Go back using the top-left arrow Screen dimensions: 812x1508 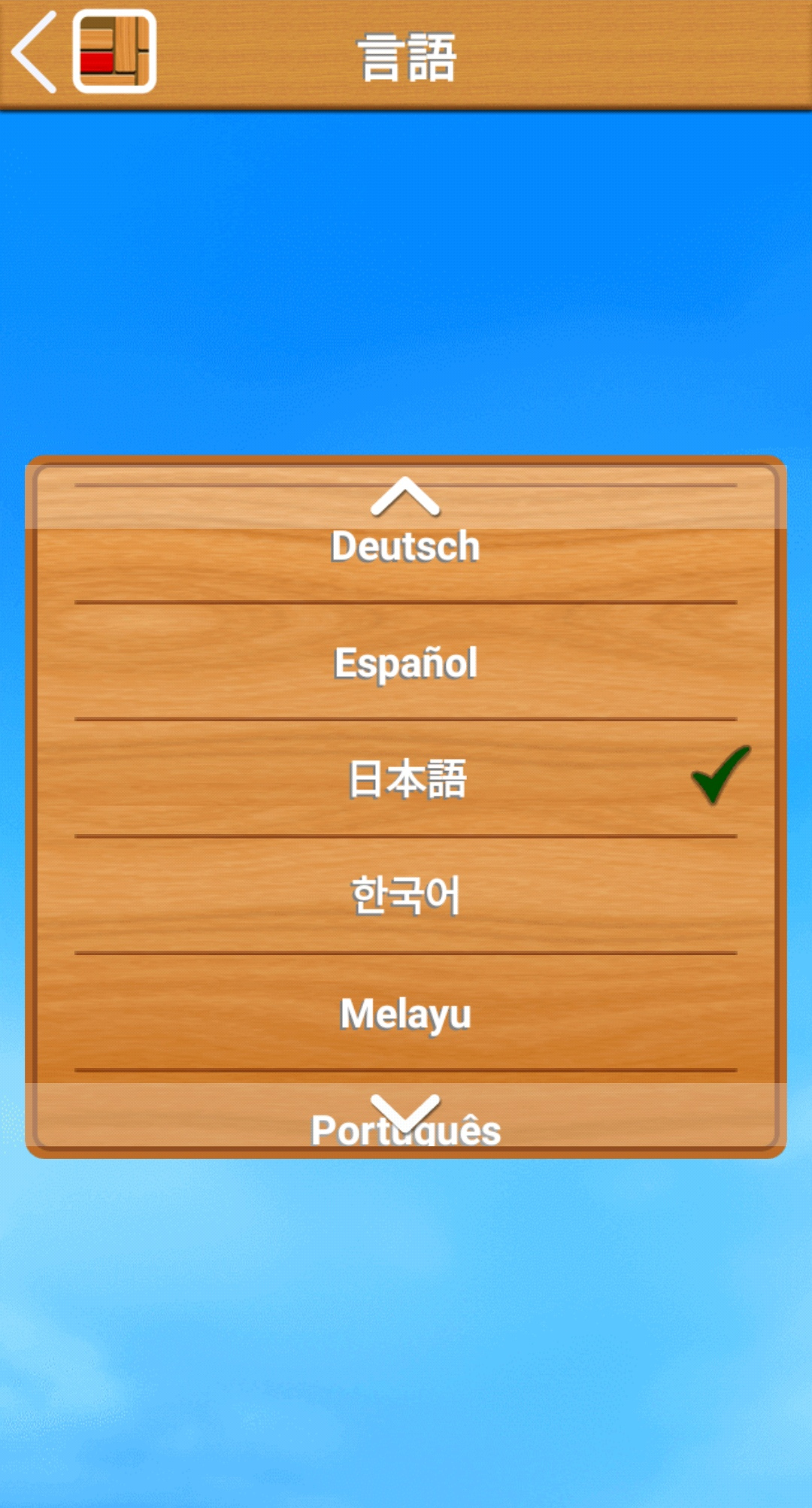click(35, 51)
